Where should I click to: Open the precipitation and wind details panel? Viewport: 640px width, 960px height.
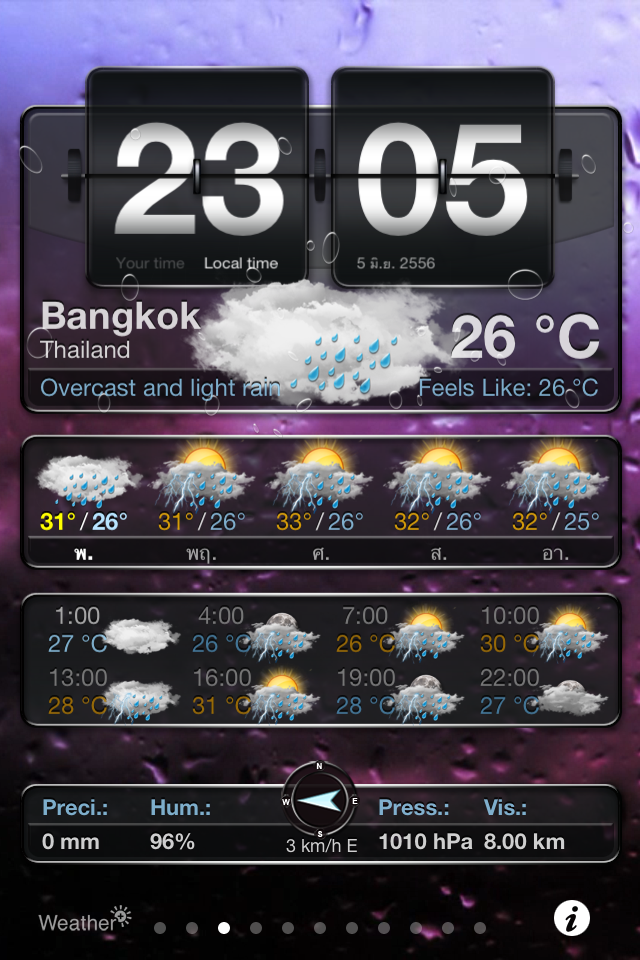(320, 825)
